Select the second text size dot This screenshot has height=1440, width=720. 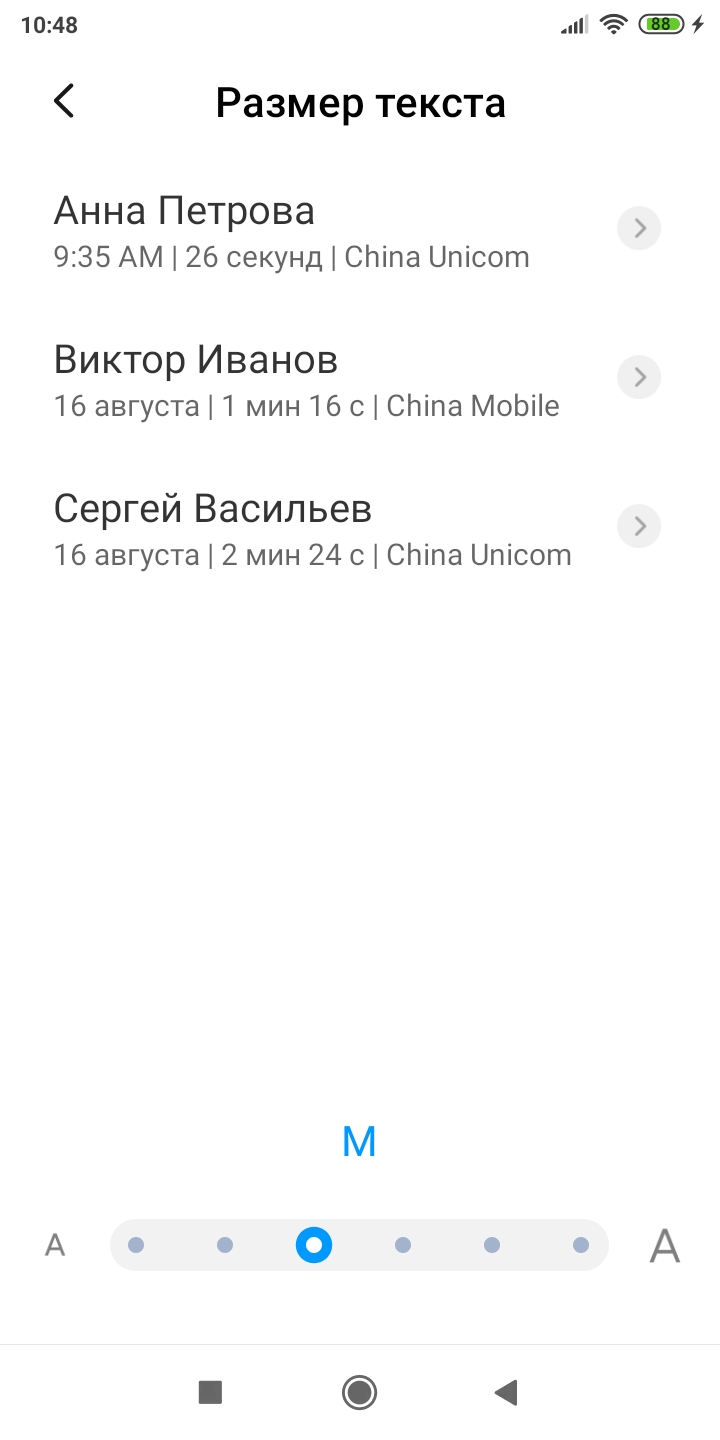tap(225, 1245)
